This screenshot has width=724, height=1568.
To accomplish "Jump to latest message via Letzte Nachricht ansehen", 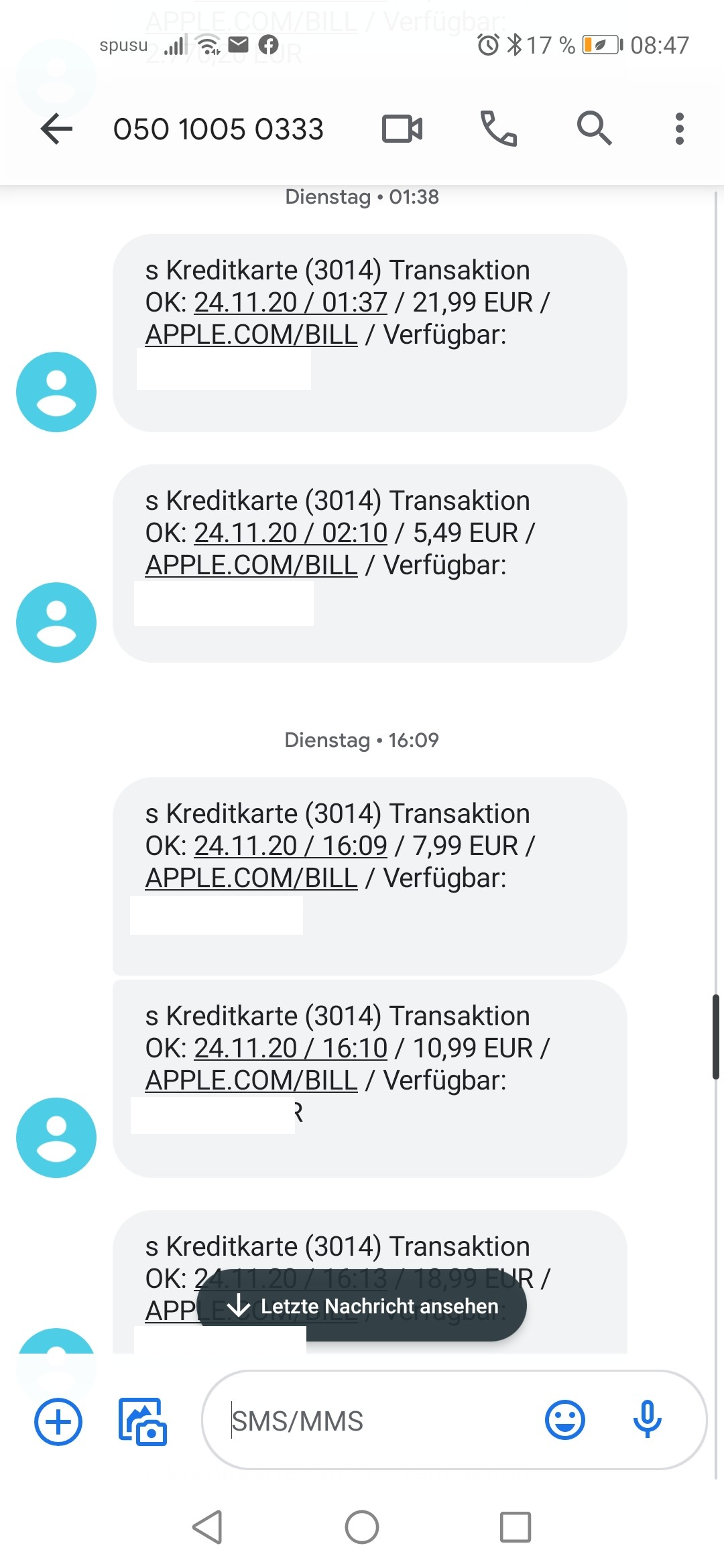I will click(362, 1306).
